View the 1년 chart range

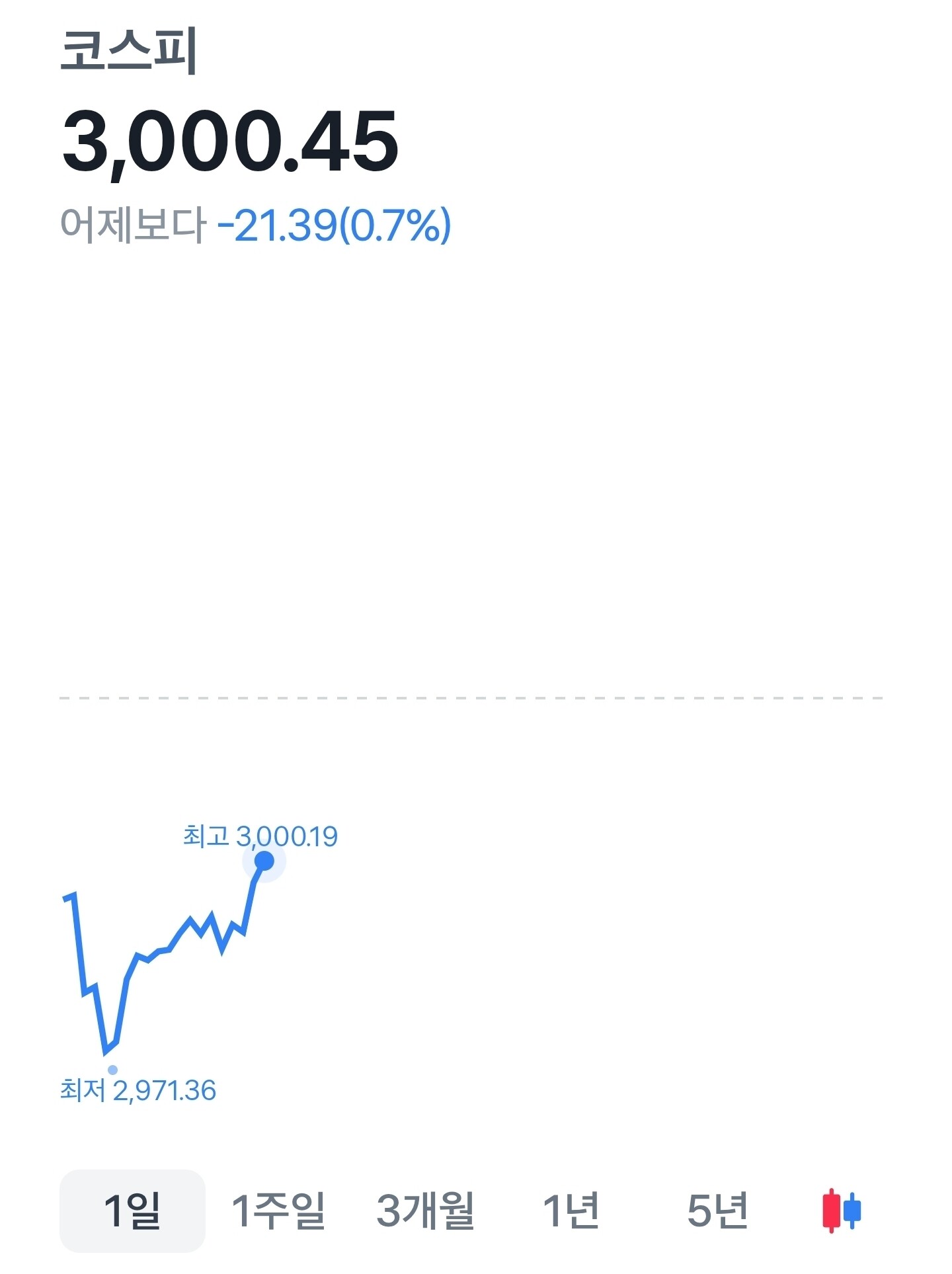tap(571, 1211)
